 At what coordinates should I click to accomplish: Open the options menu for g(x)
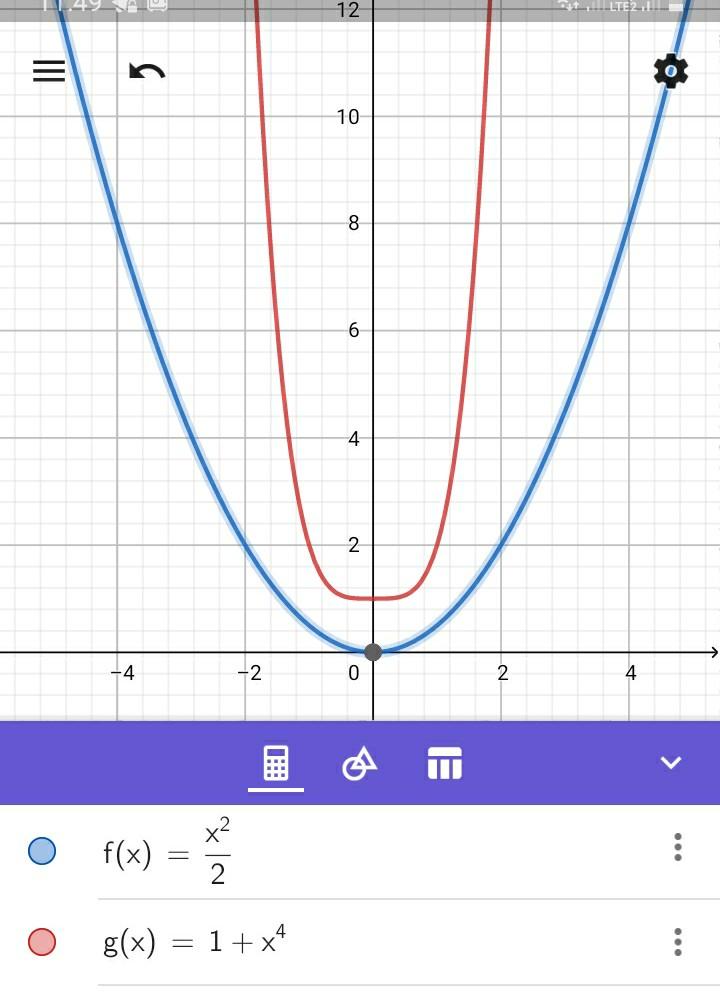[677, 942]
